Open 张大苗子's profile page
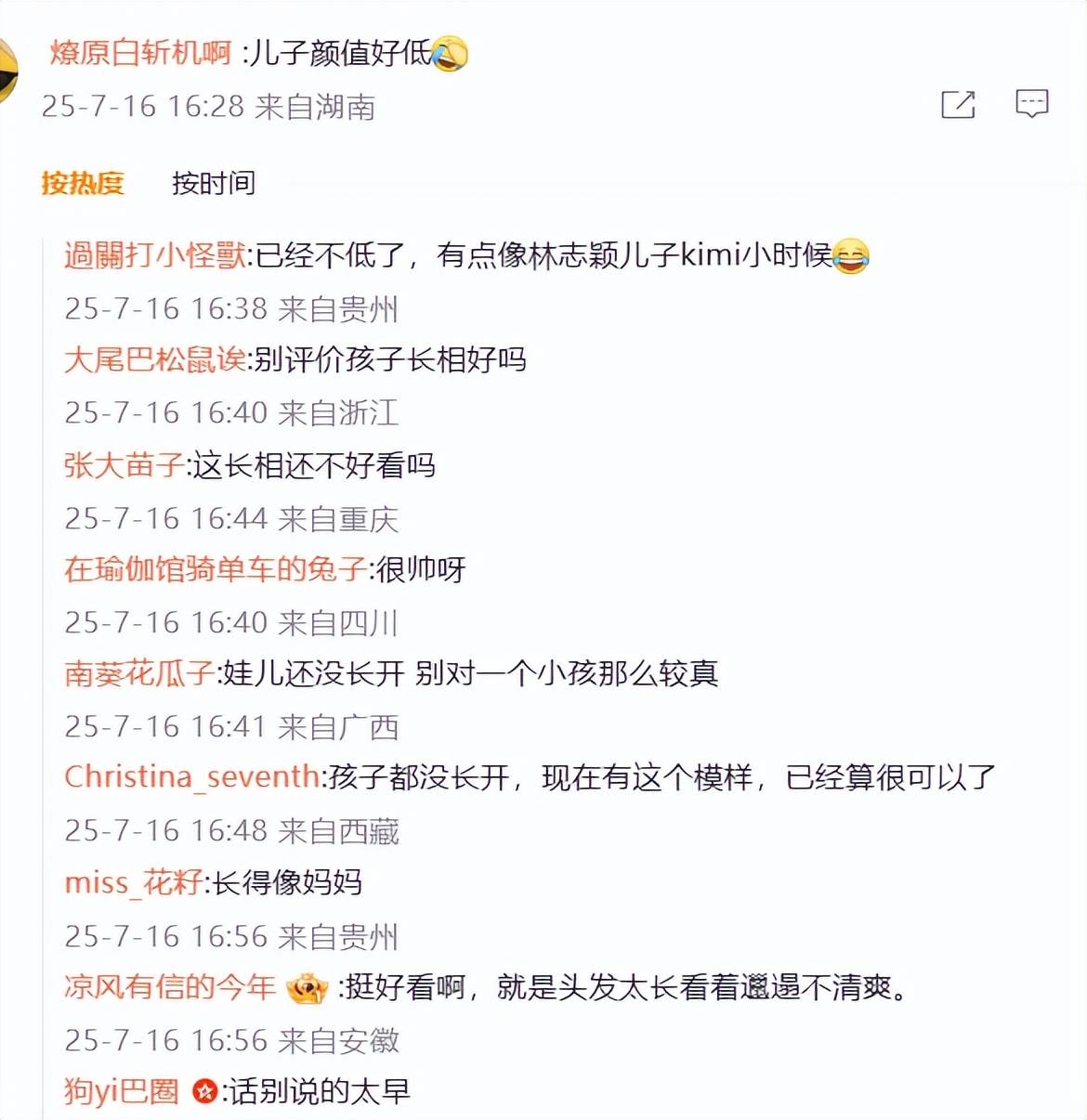Viewport: 1087px width, 1120px height. pyautogui.click(x=124, y=464)
